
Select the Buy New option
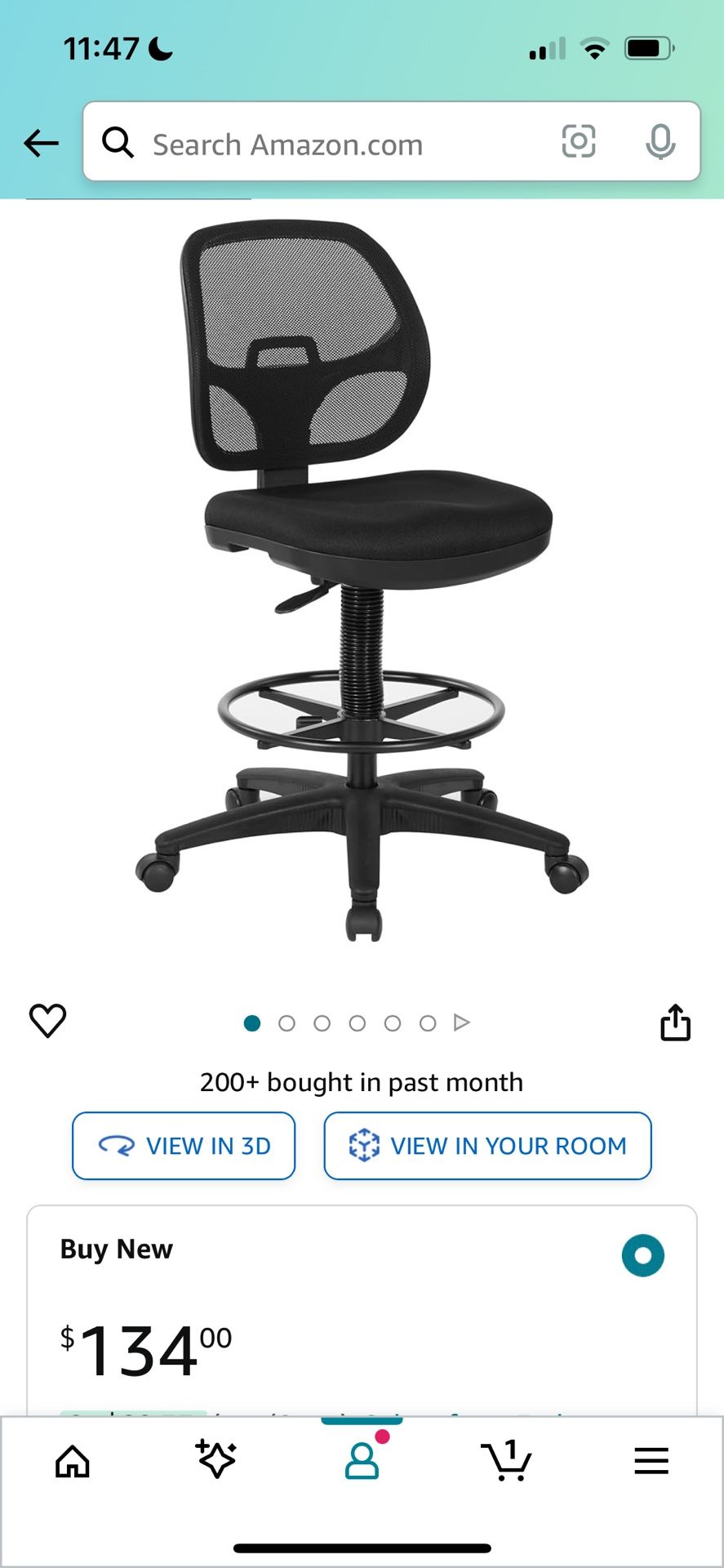point(642,1255)
